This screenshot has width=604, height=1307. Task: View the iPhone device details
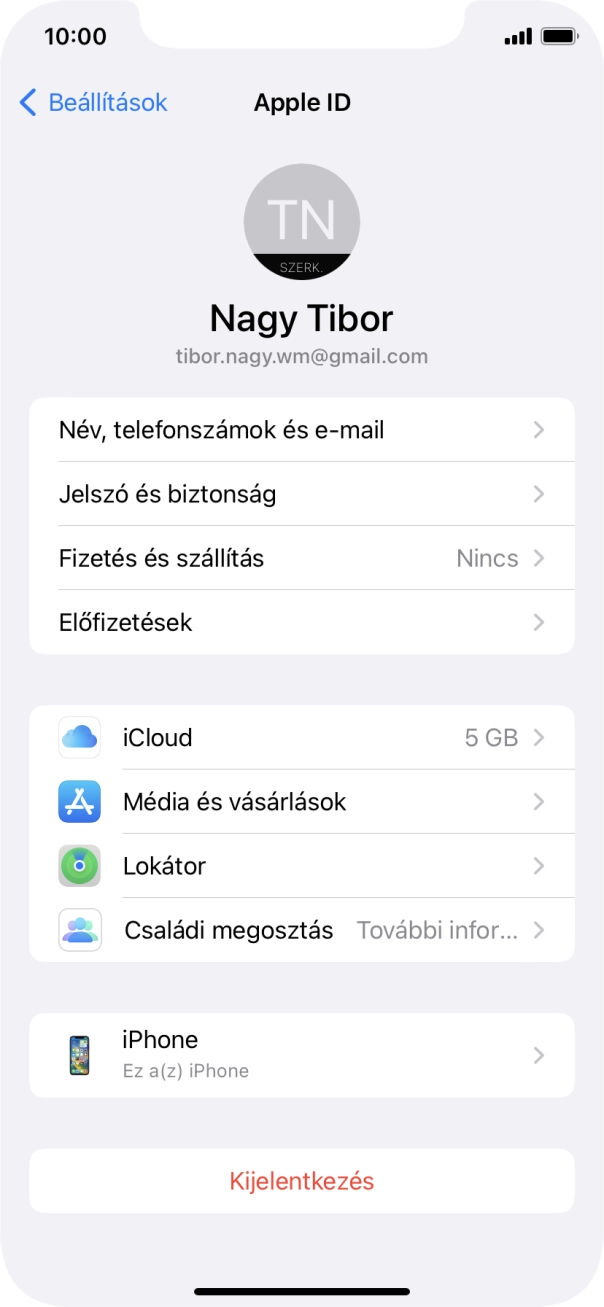(x=302, y=1055)
